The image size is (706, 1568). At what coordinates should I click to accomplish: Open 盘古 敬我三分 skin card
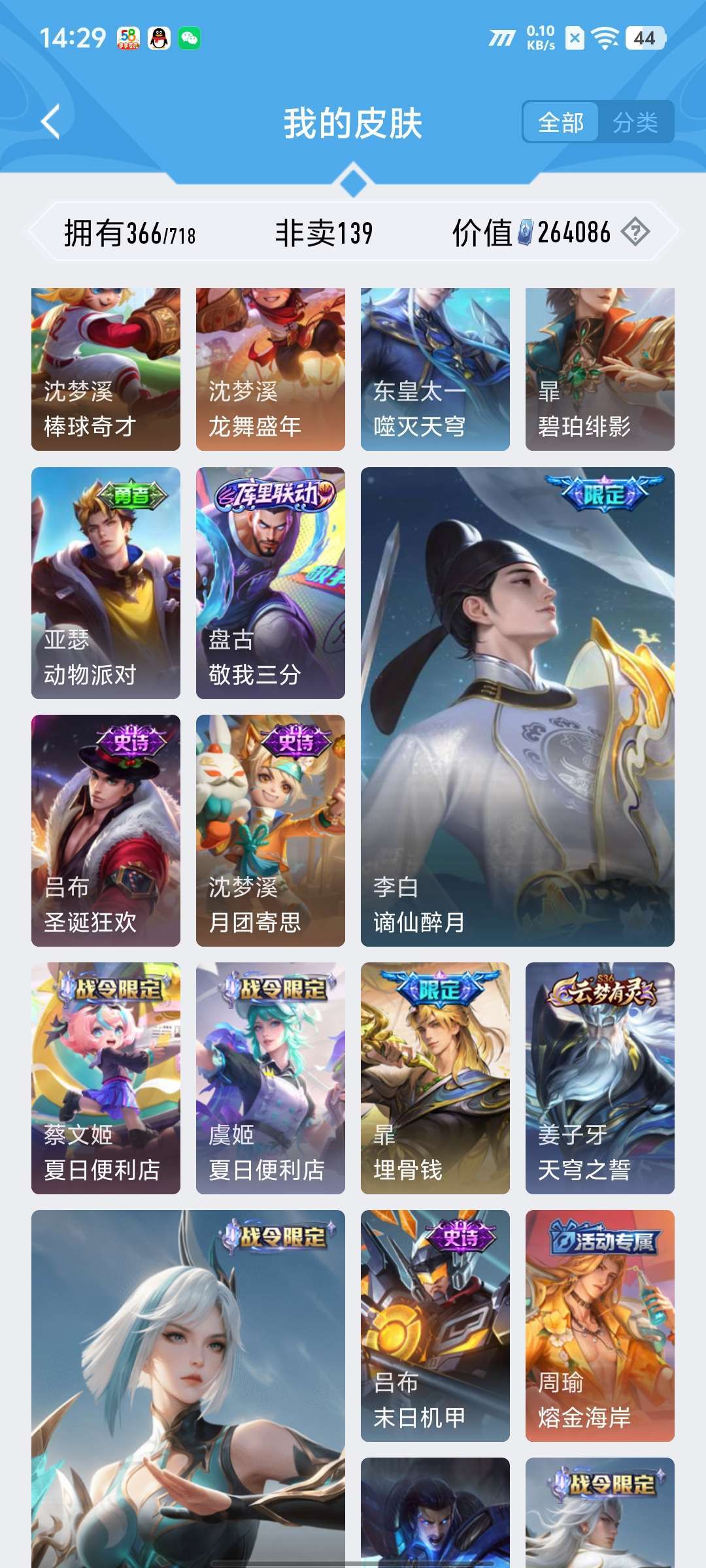point(271,583)
